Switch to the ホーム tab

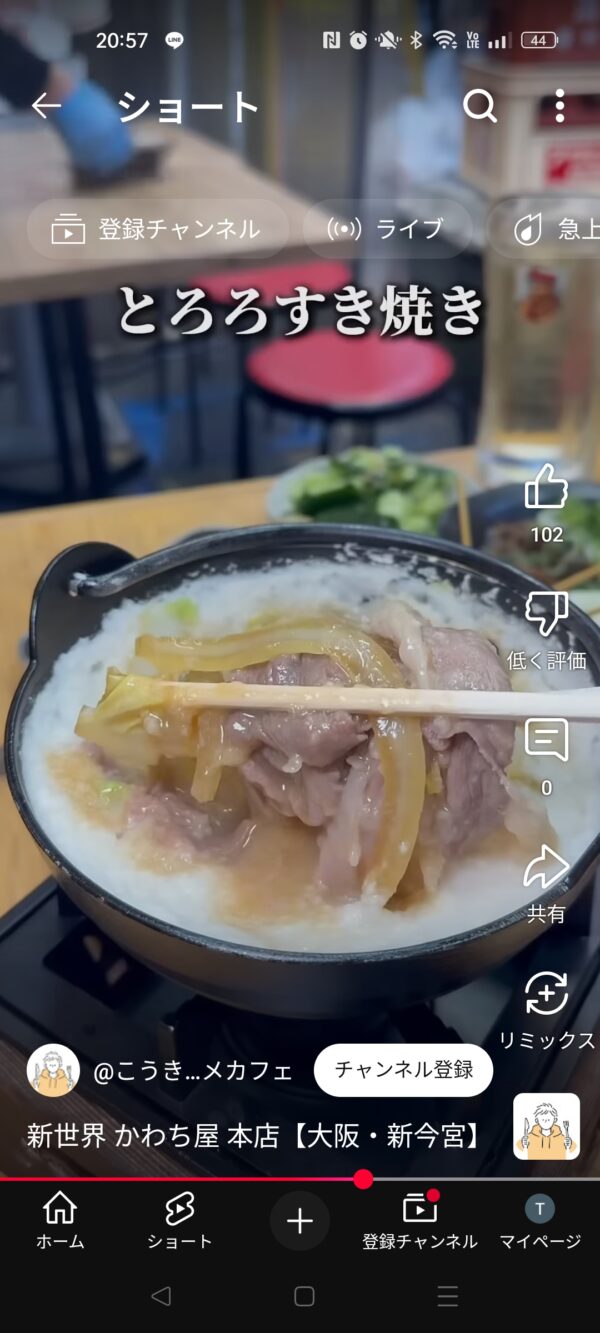coord(60,1221)
